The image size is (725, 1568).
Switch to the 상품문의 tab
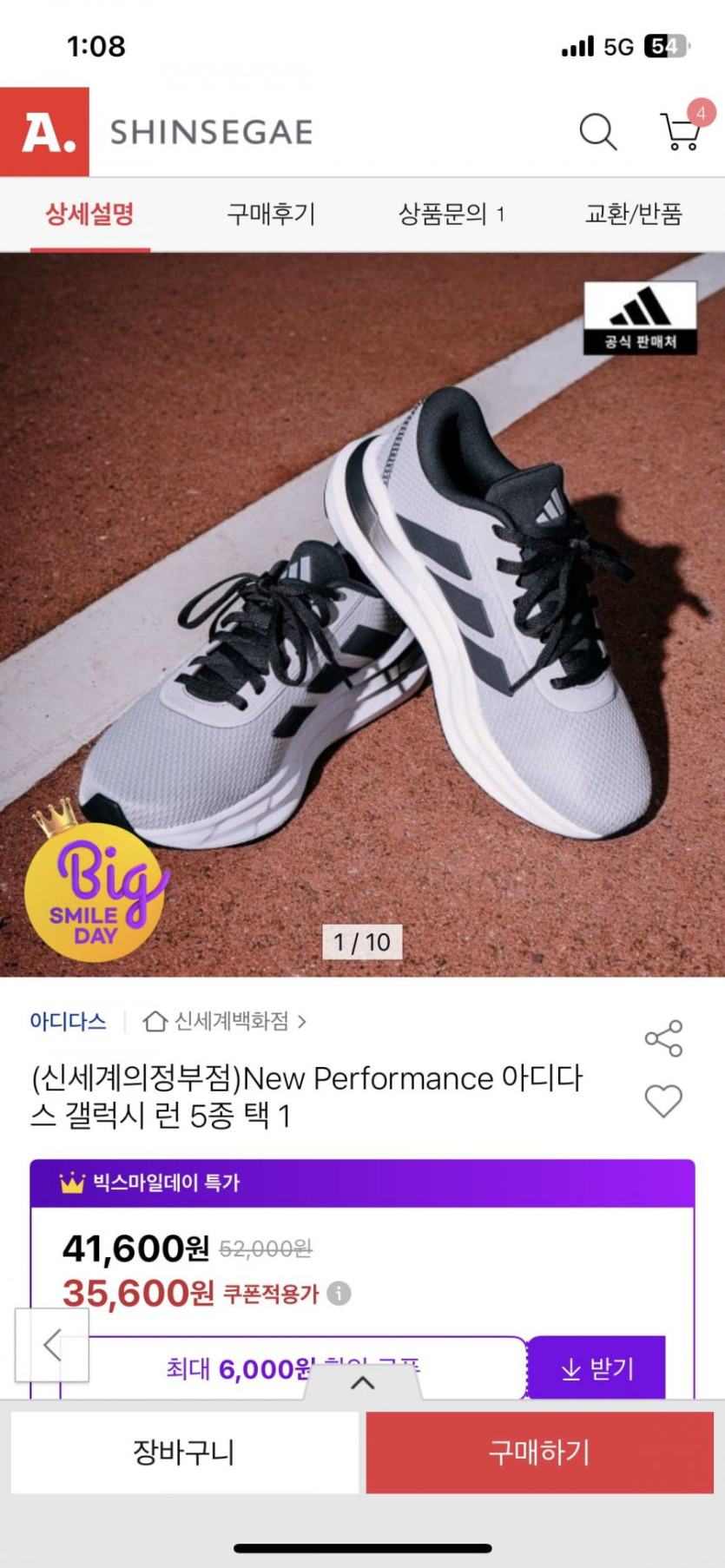pyautogui.click(x=451, y=214)
